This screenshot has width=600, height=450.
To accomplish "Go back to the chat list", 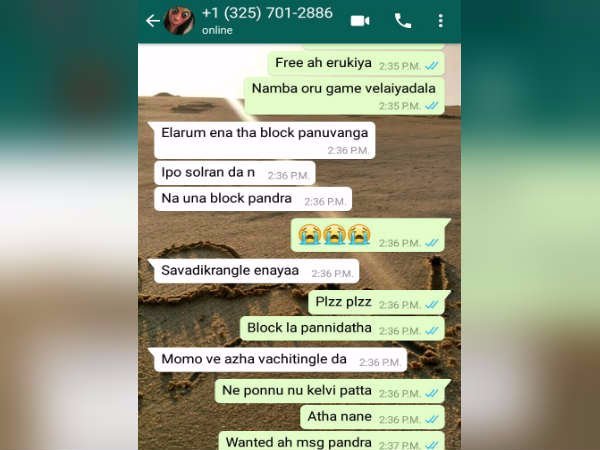I will pyautogui.click(x=151, y=20).
